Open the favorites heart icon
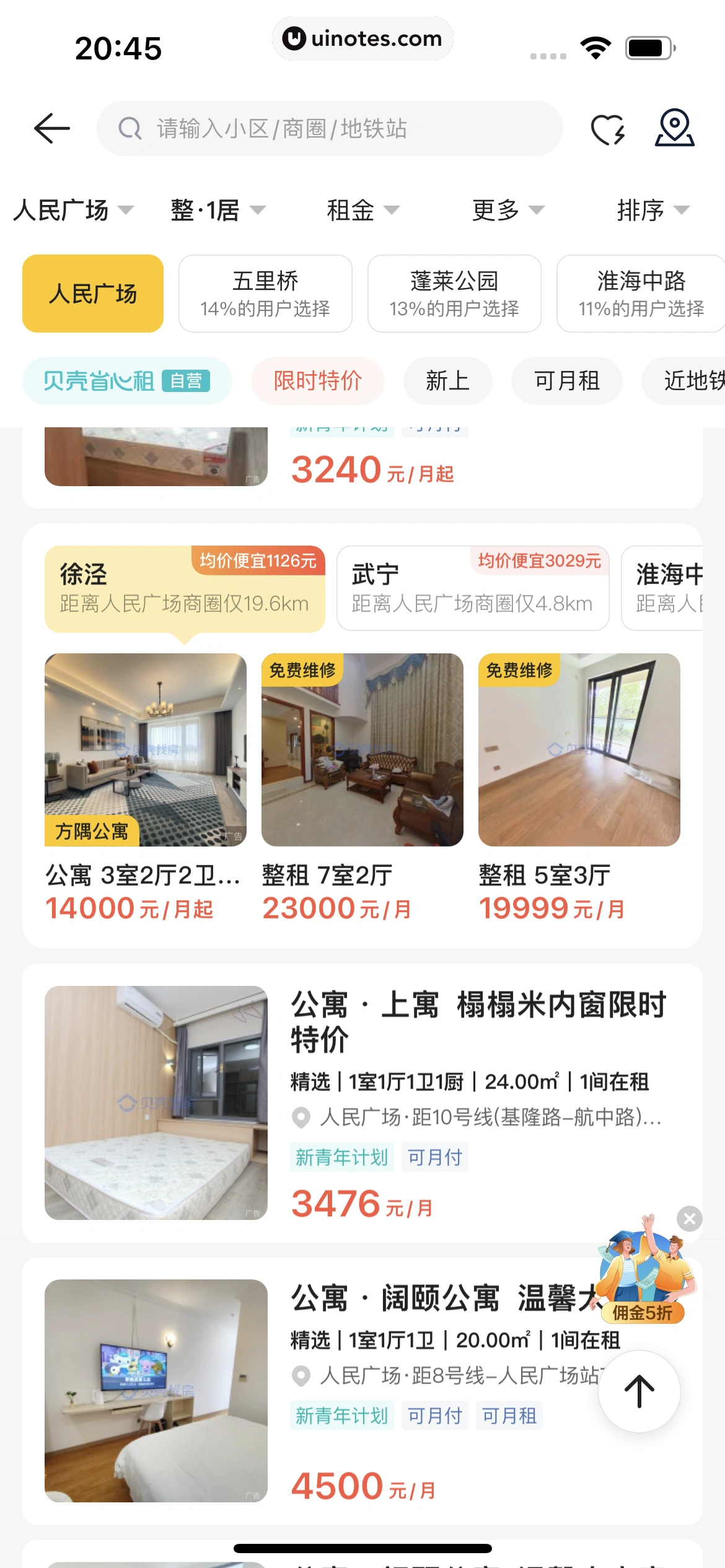Image resolution: width=725 pixels, height=1568 pixels. pos(607,130)
